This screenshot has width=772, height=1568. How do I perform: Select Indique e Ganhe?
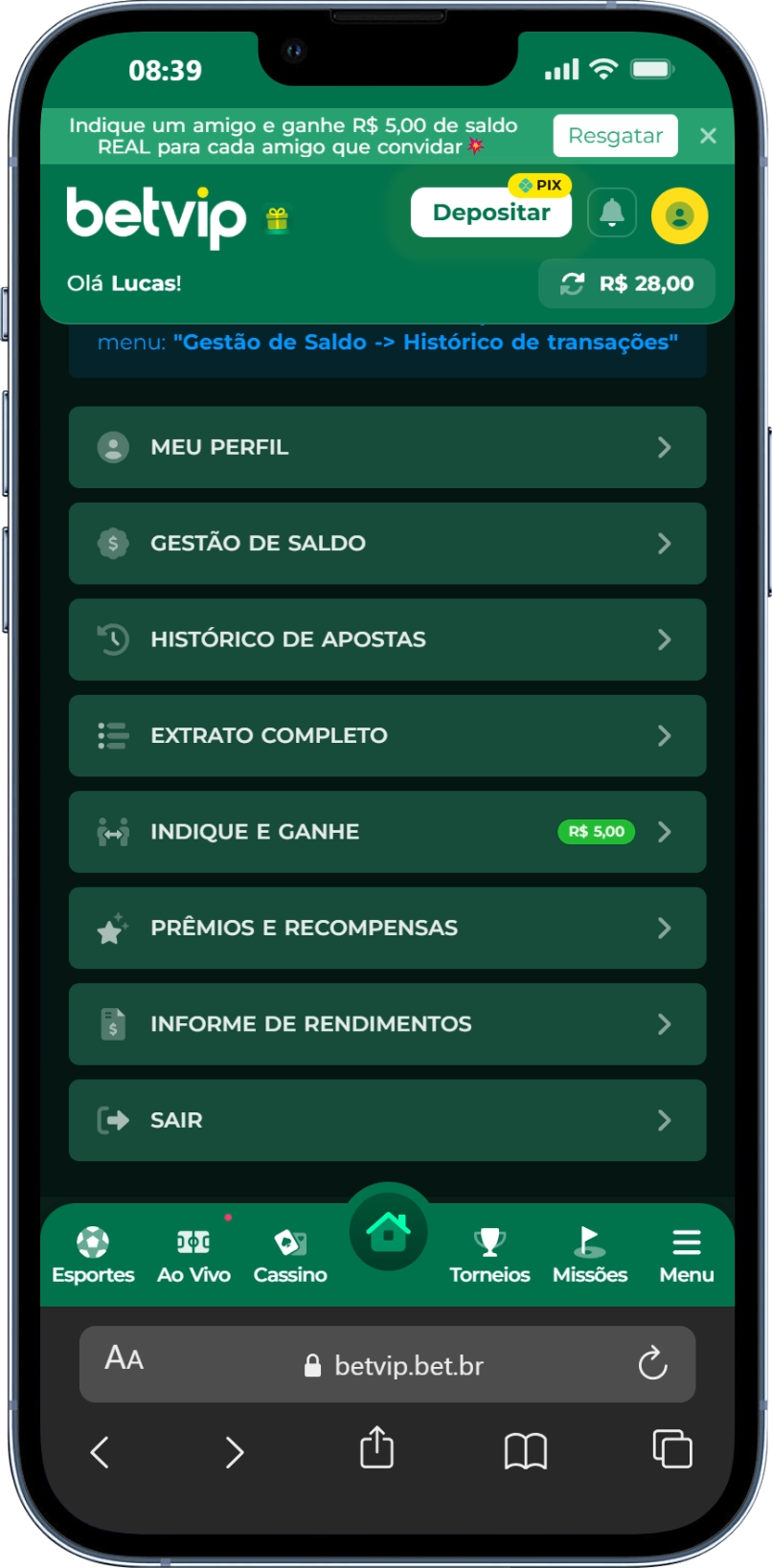[387, 832]
